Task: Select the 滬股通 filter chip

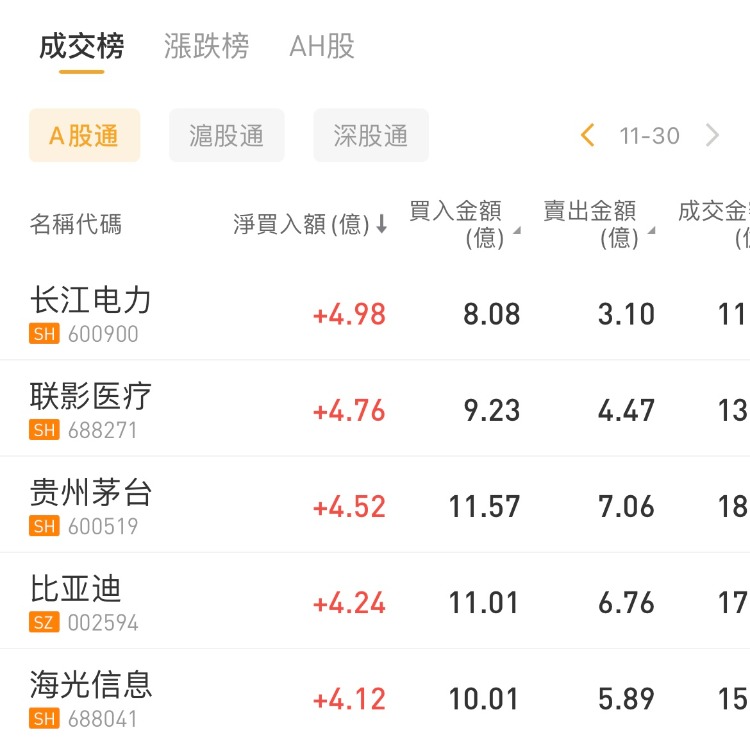Action: pos(227,135)
